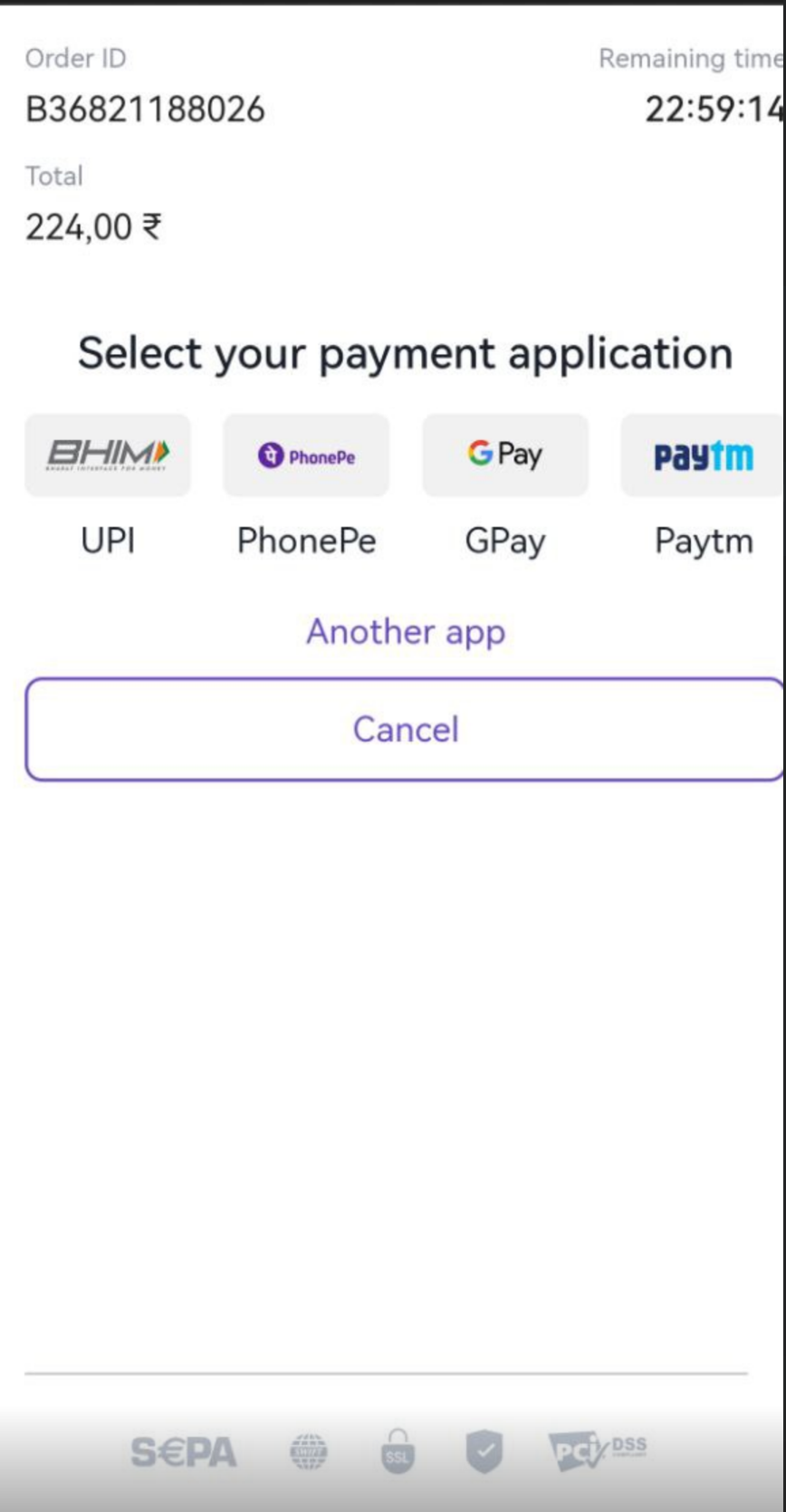Cancel the payment
Screen dimensions: 786x1512
pyautogui.click(x=405, y=730)
